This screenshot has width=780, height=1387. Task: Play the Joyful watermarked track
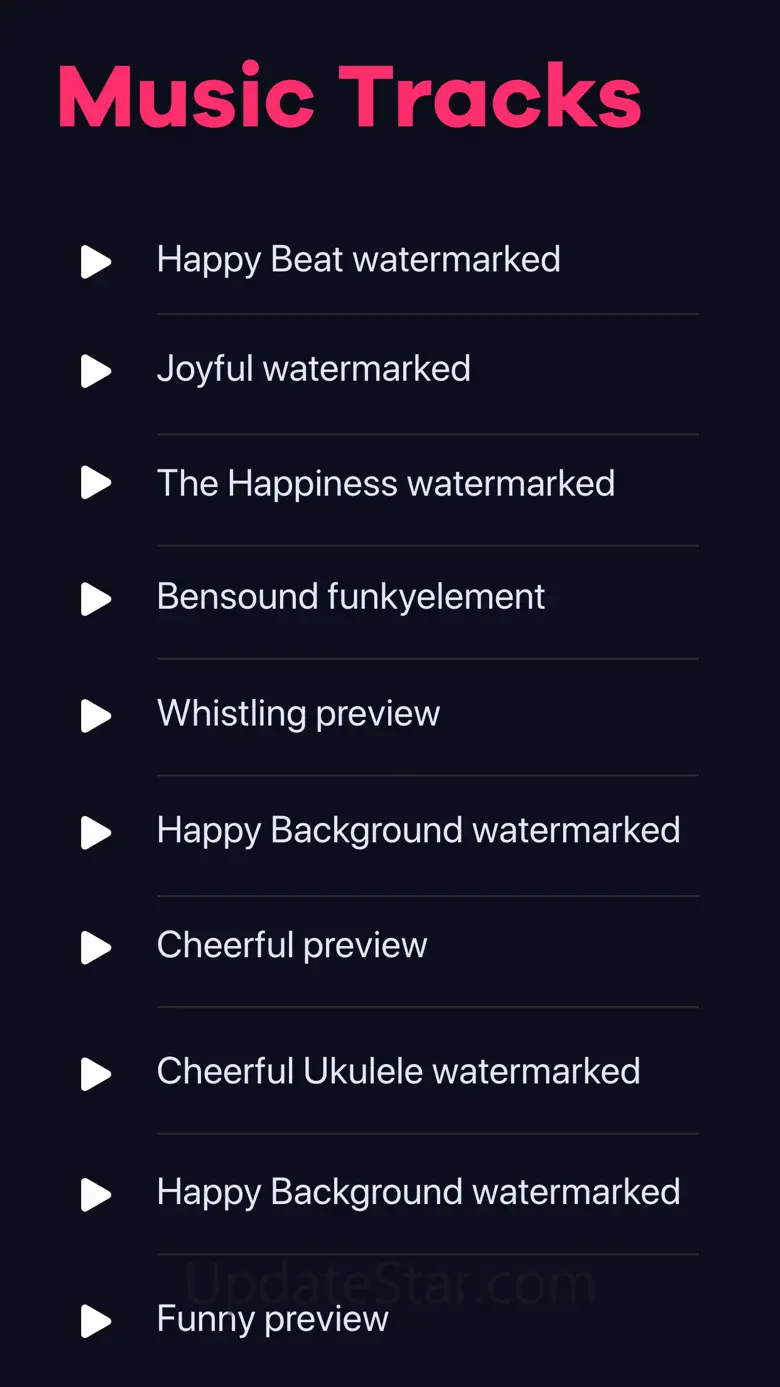coord(96,371)
